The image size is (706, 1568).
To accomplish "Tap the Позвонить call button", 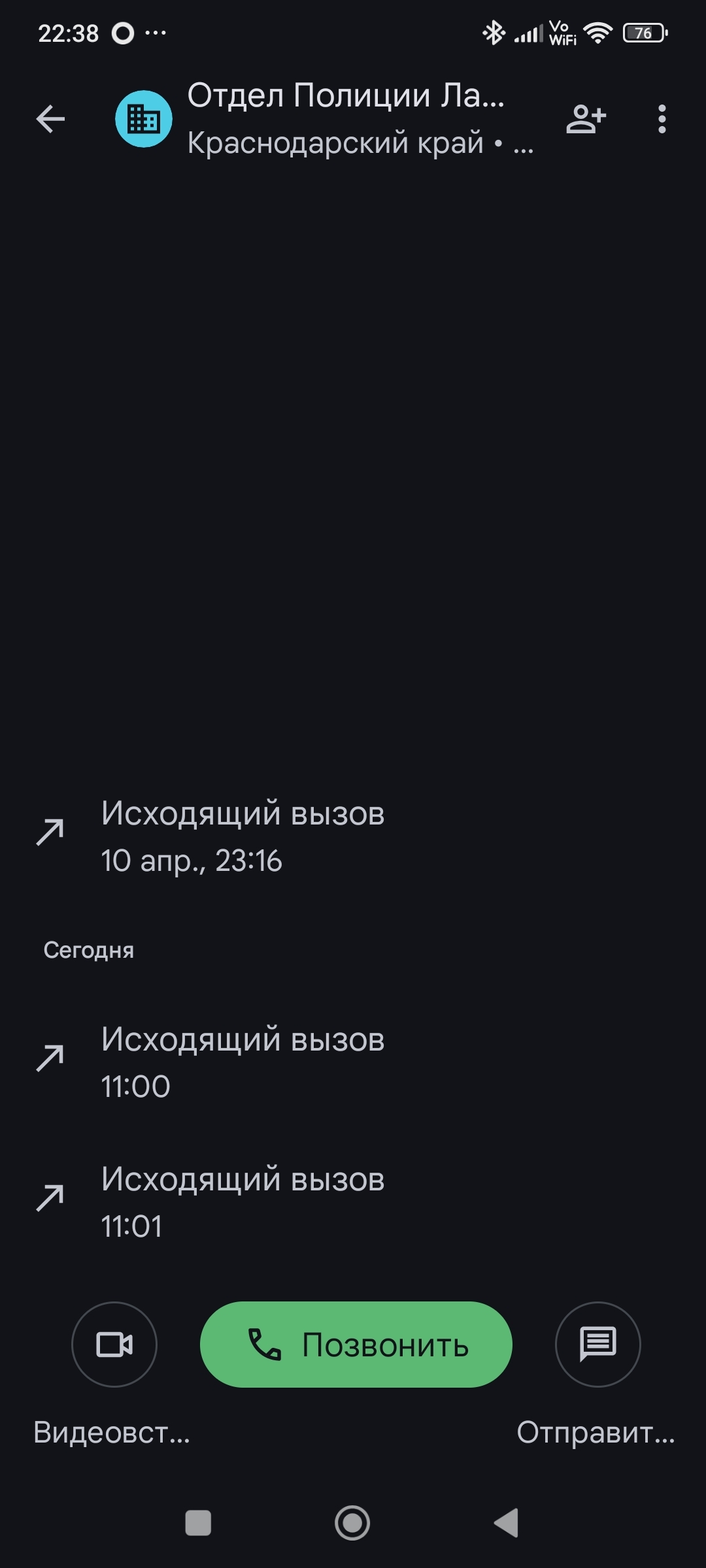I will 356,1344.
